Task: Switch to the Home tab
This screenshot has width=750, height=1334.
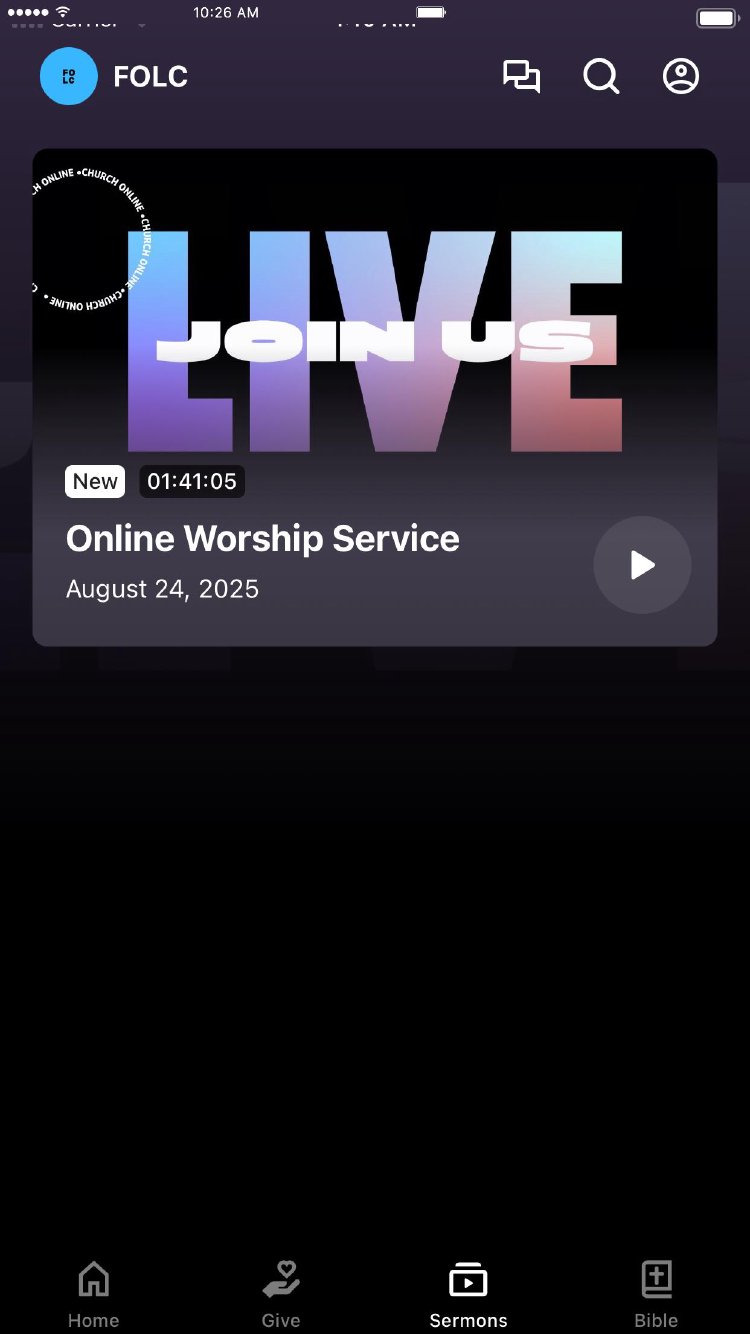Action: pos(94,1293)
